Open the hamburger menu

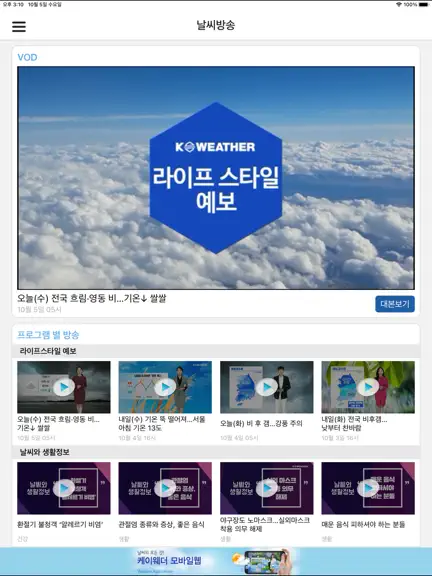[19, 26]
